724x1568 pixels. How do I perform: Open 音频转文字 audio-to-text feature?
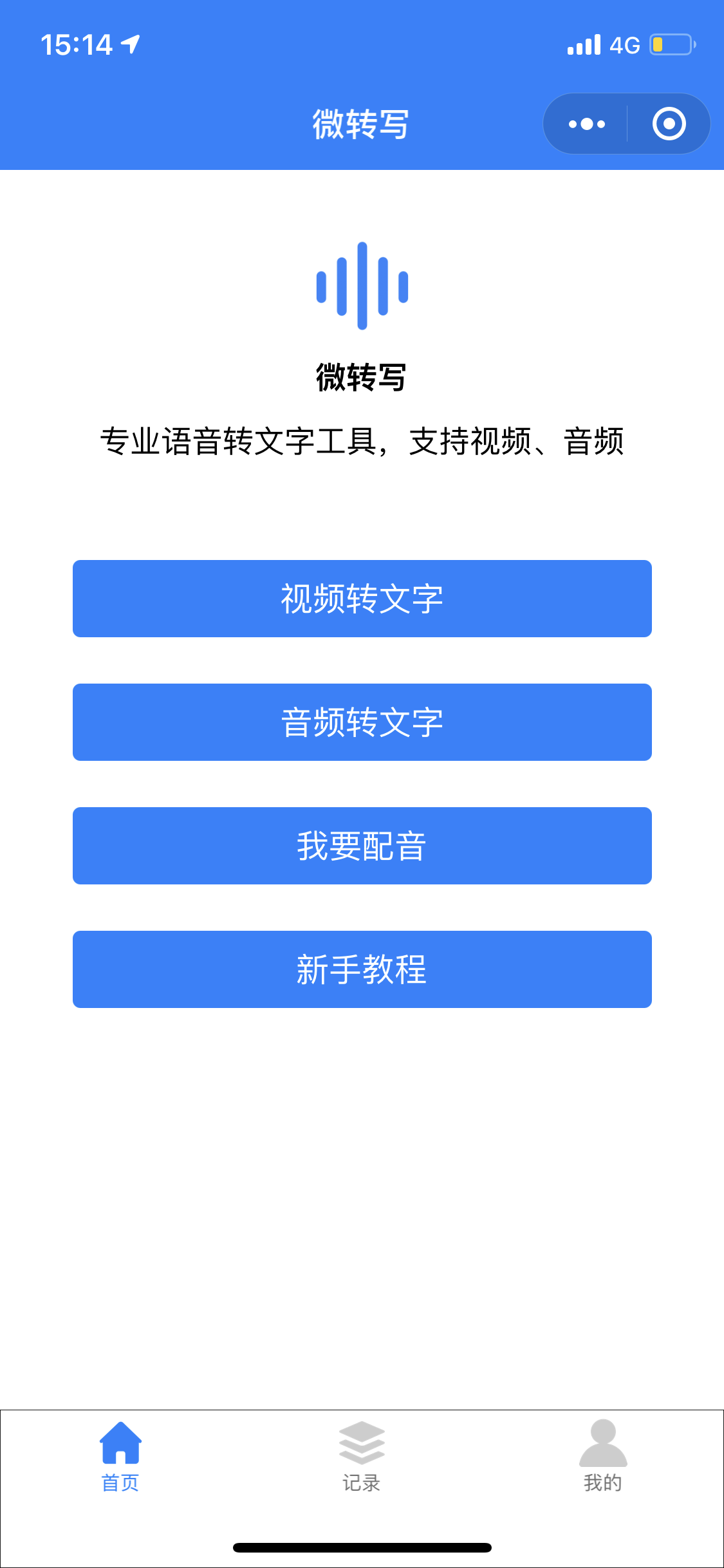[362, 722]
